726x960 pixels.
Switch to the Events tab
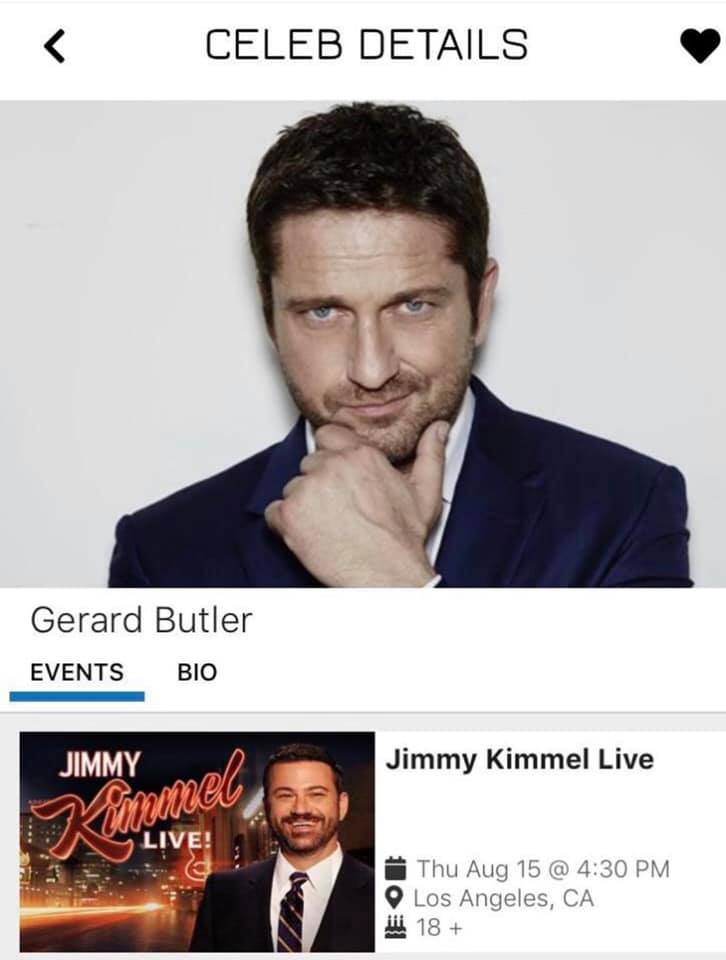77,672
